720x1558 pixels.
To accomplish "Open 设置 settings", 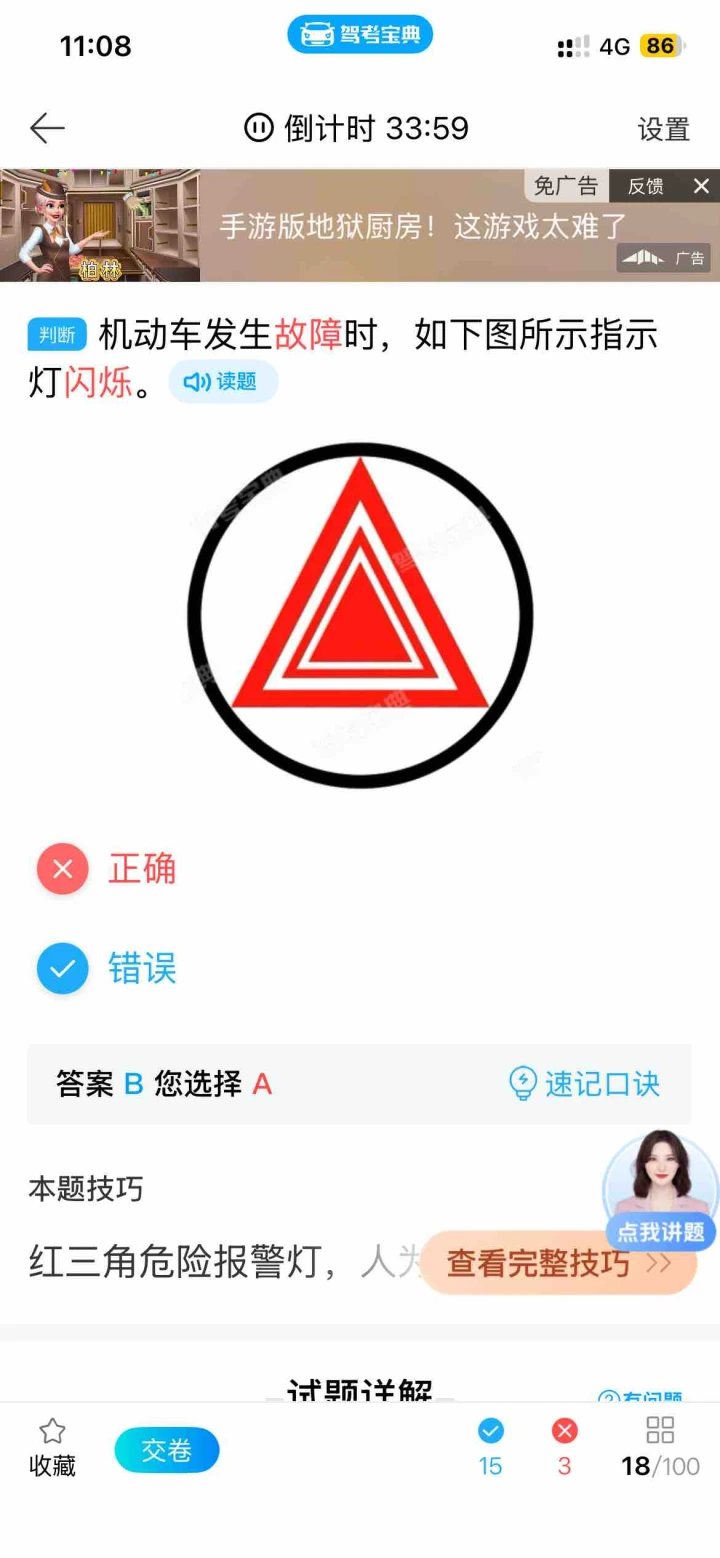I will pos(664,129).
